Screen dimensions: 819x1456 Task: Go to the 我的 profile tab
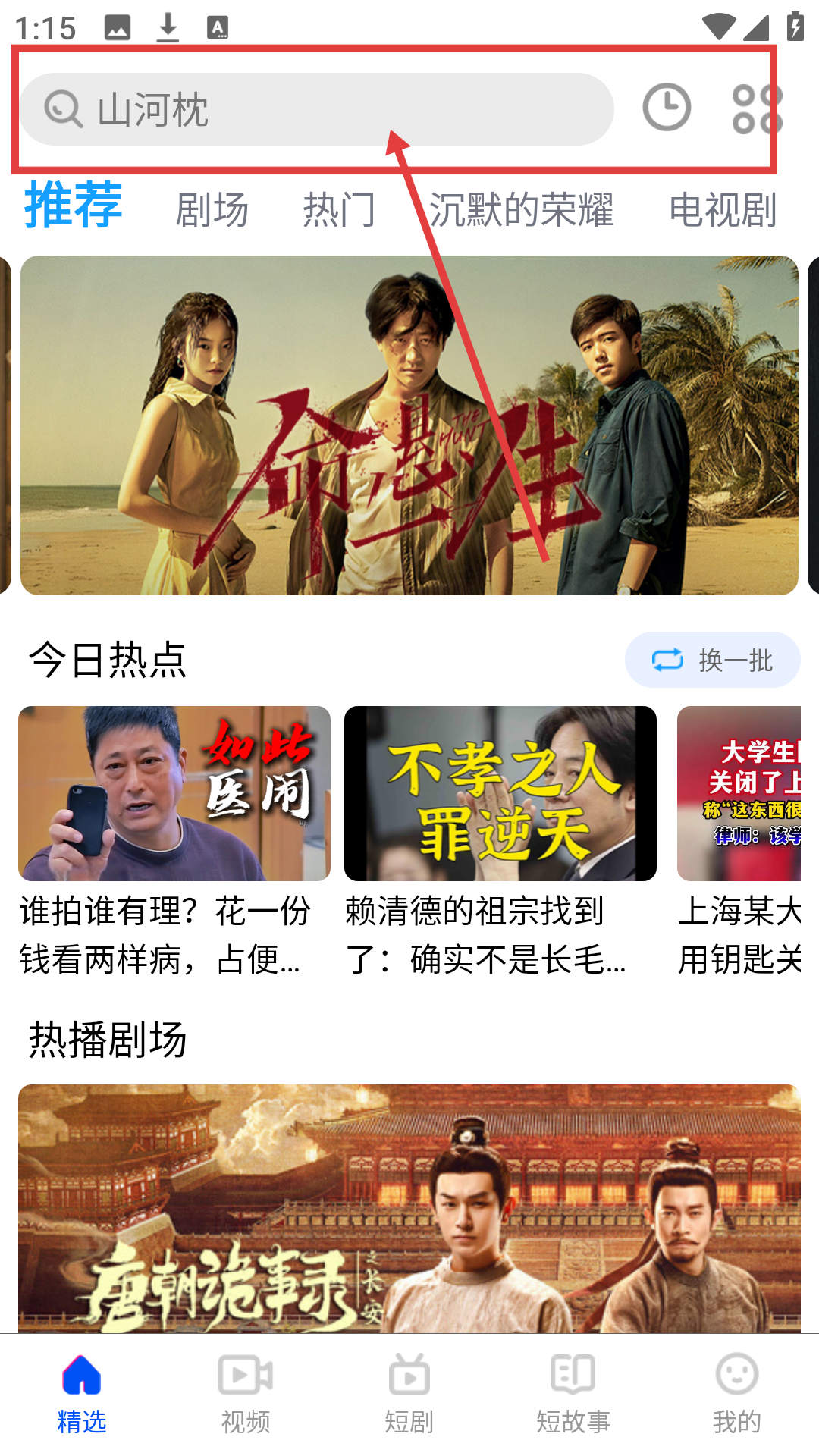point(736,1394)
